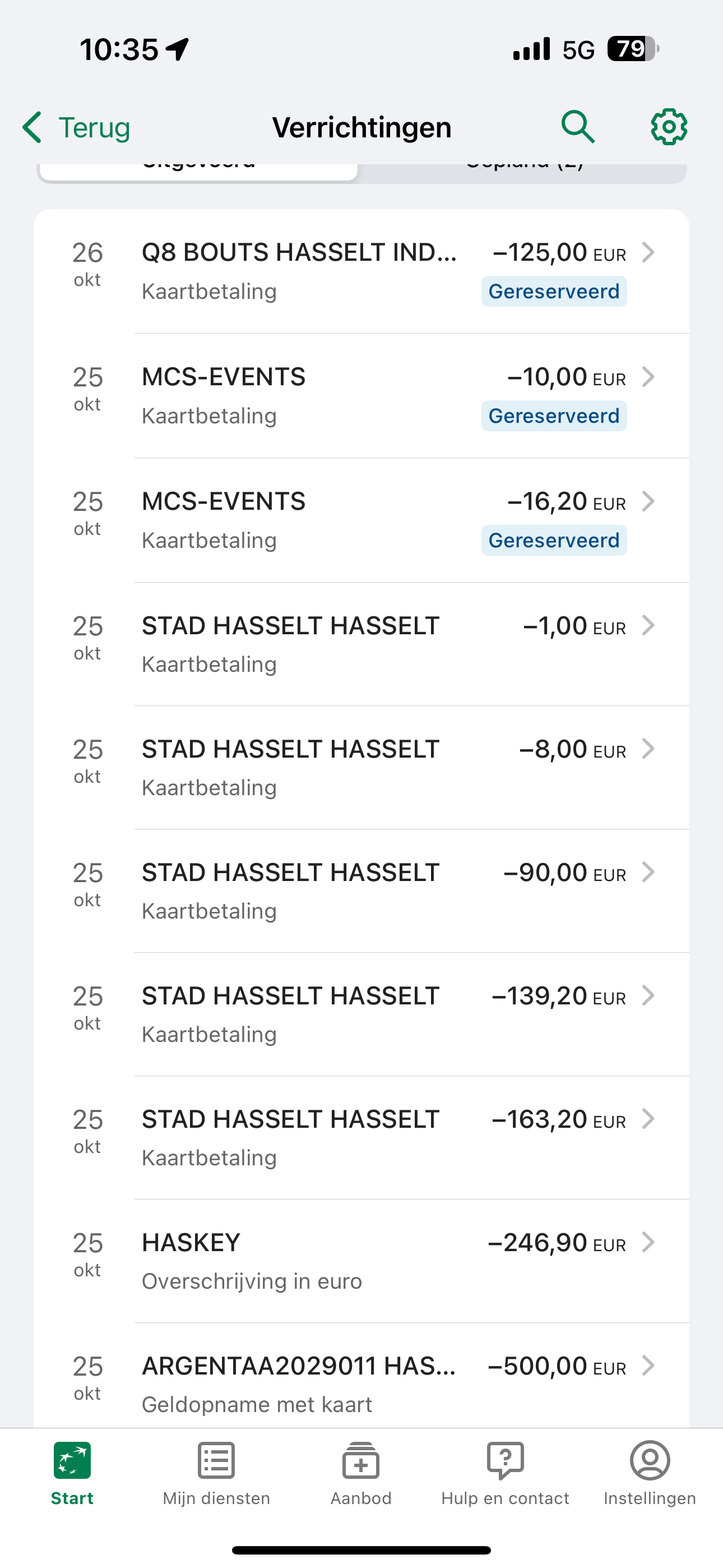This screenshot has width=723, height=1568.
Task: View the MCS-EVENTS payment of 10,00 EUR
Action: click(361, 396)
